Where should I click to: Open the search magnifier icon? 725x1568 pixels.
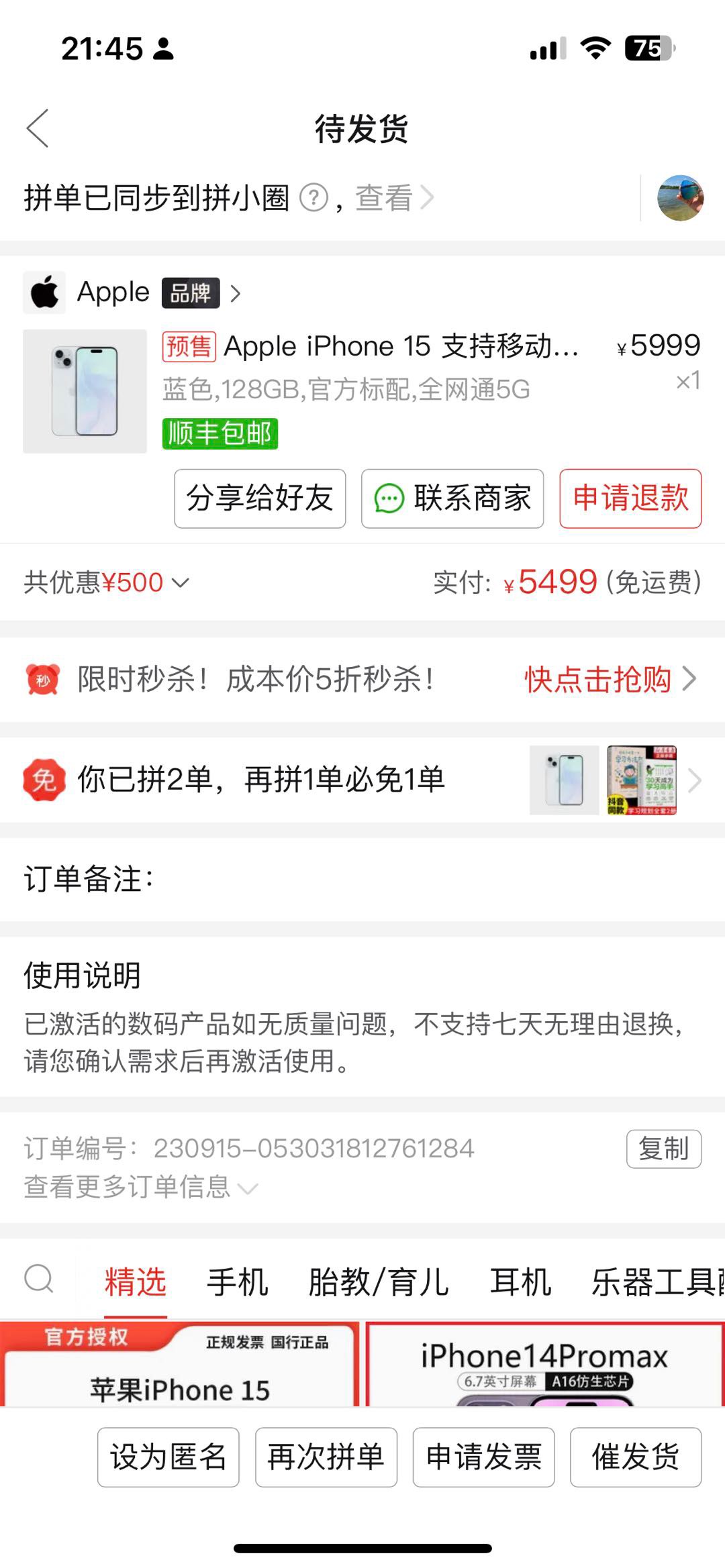click(39, 1279)
